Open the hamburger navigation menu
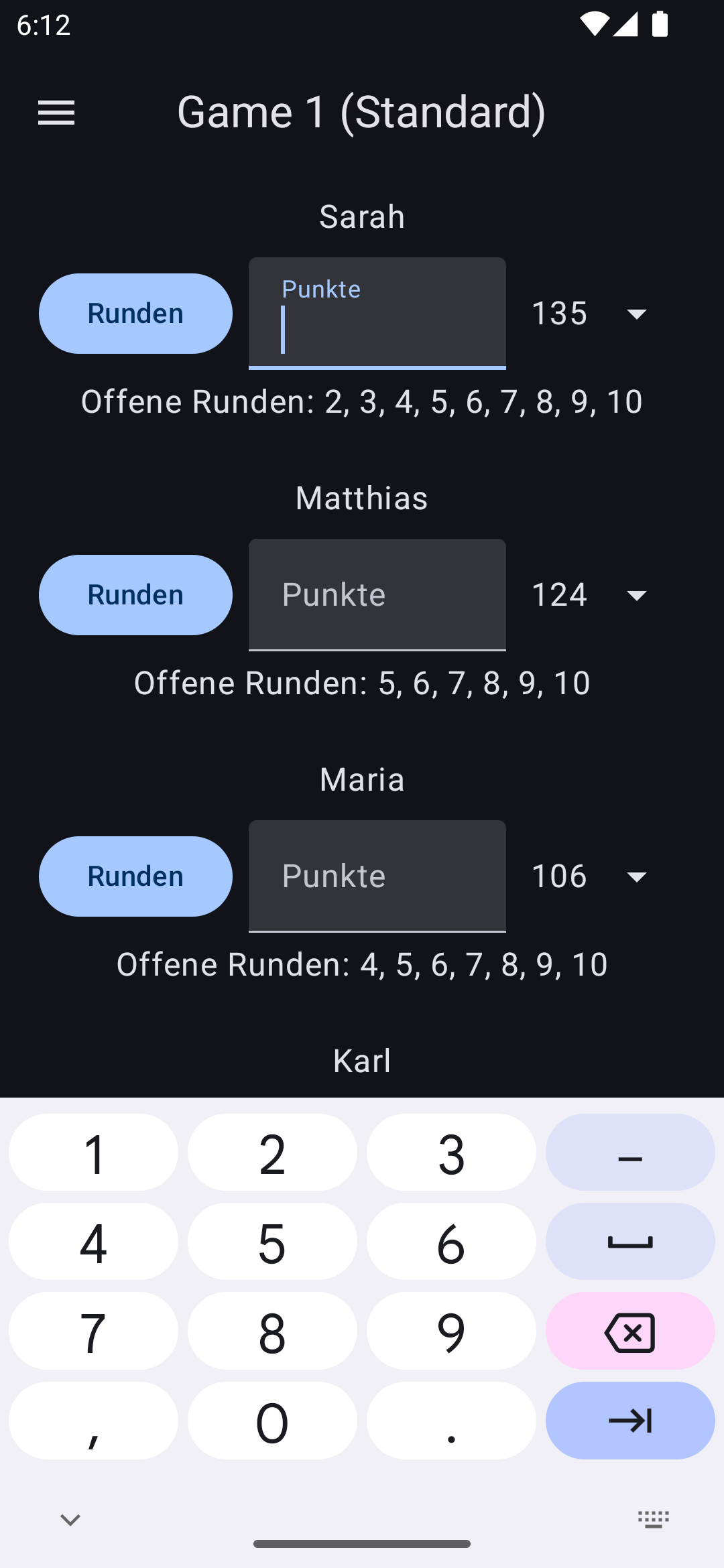Viewport: 724px width, 1568px height. tap(56, 113)
